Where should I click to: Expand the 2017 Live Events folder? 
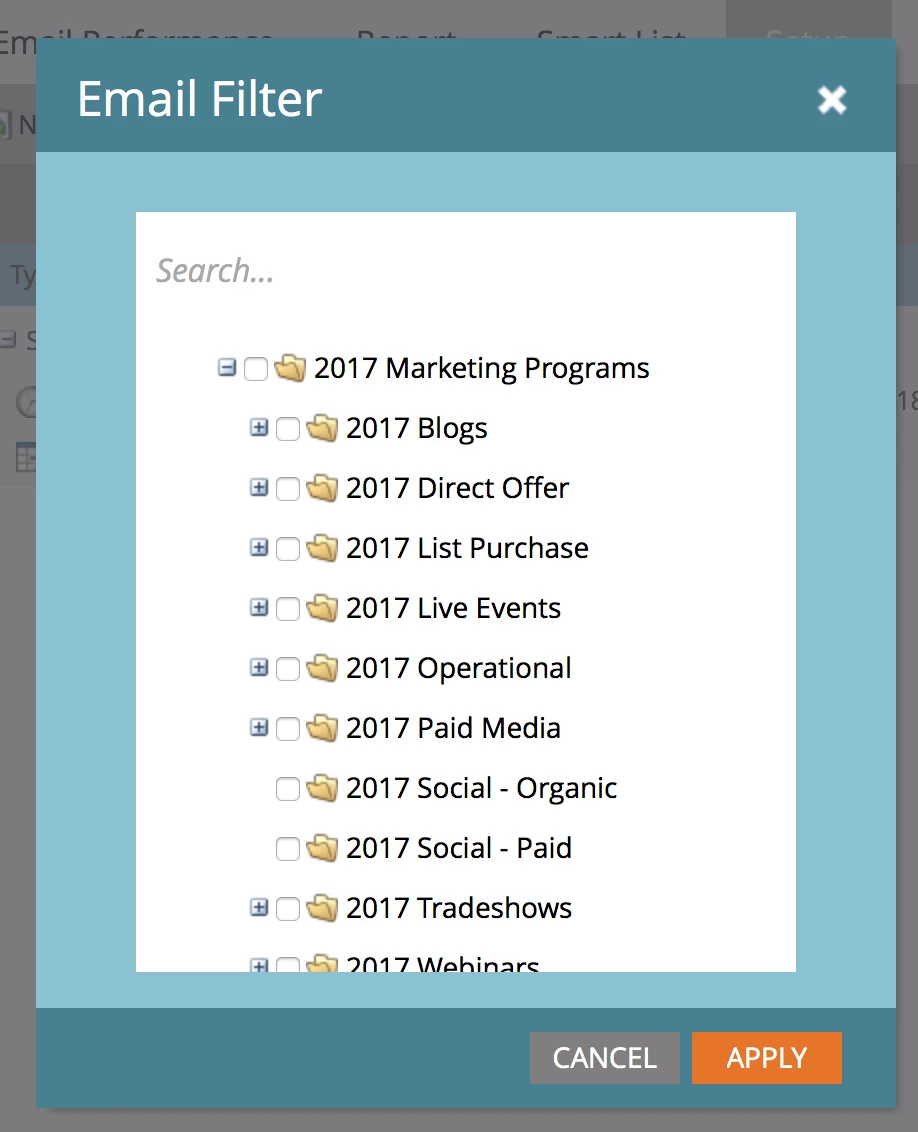click(259, 608)
